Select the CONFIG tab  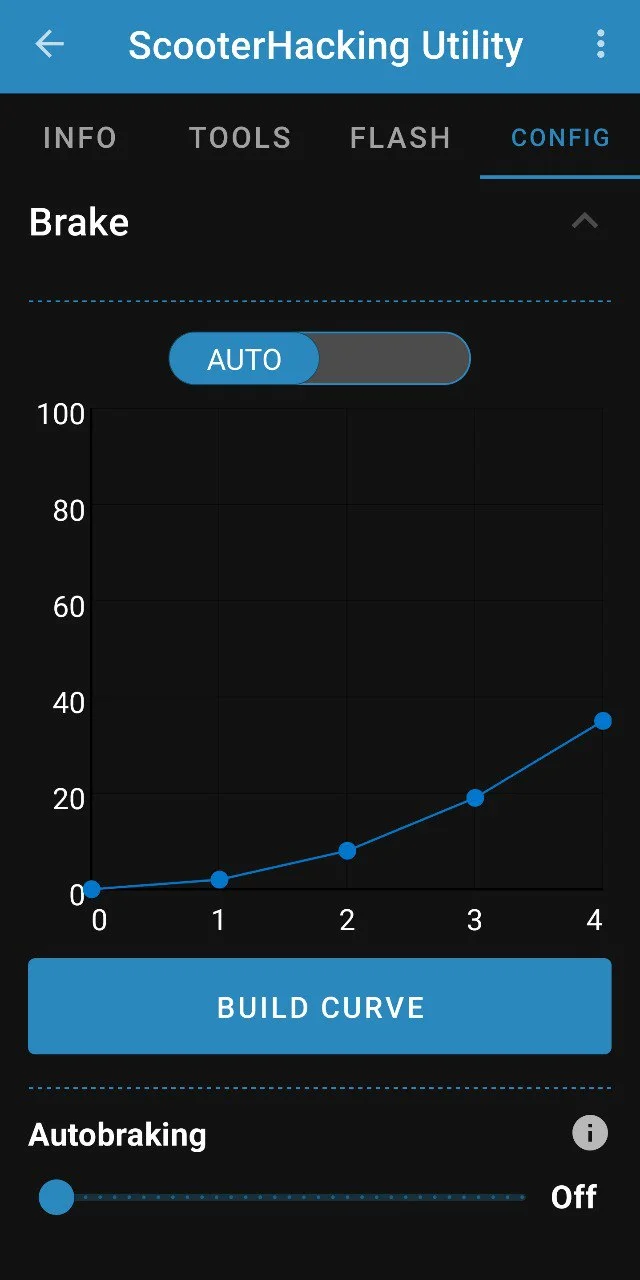coord(560,138)
